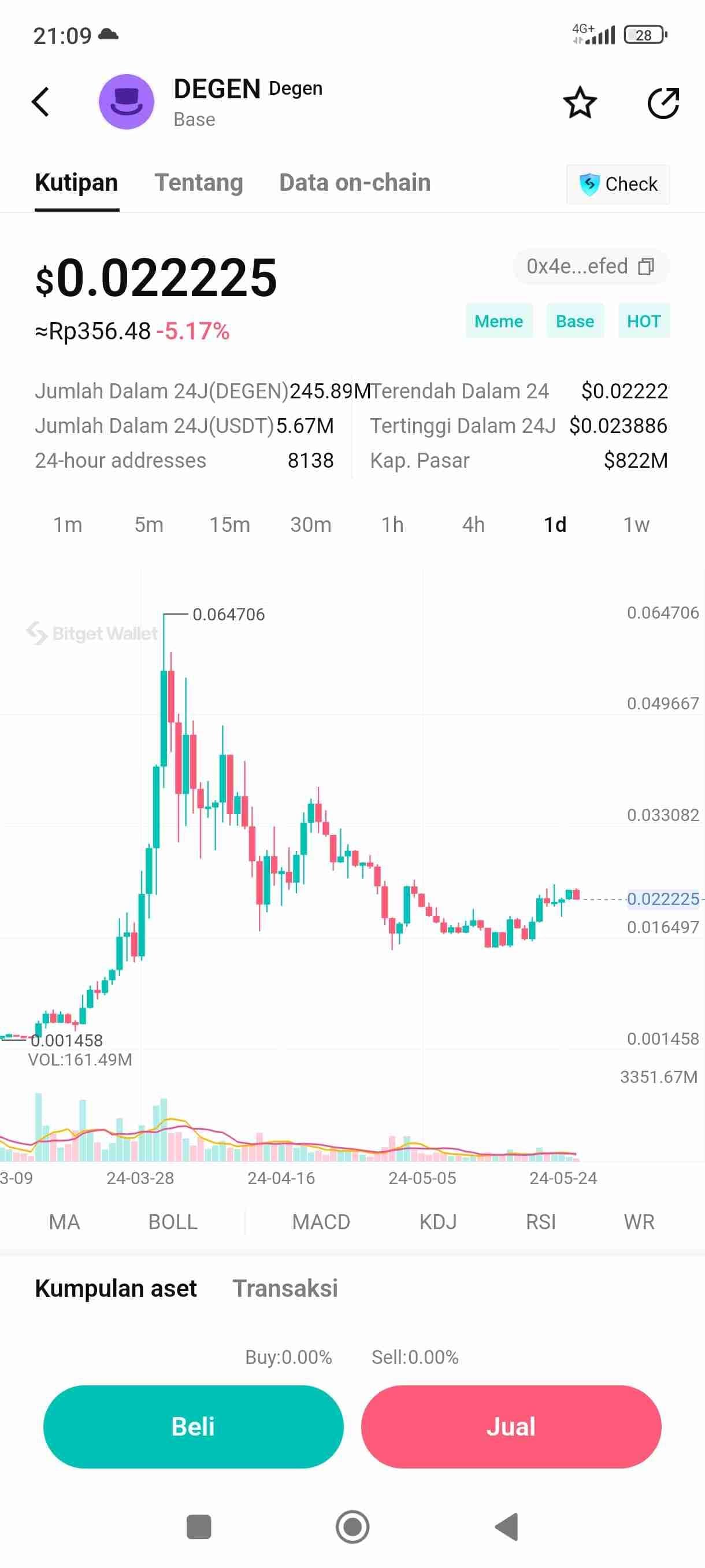The height and width of the screenshot is (1568, 705).
Task: Tap Beli to buy DEGEN
Action: (x=193, y=1426)
